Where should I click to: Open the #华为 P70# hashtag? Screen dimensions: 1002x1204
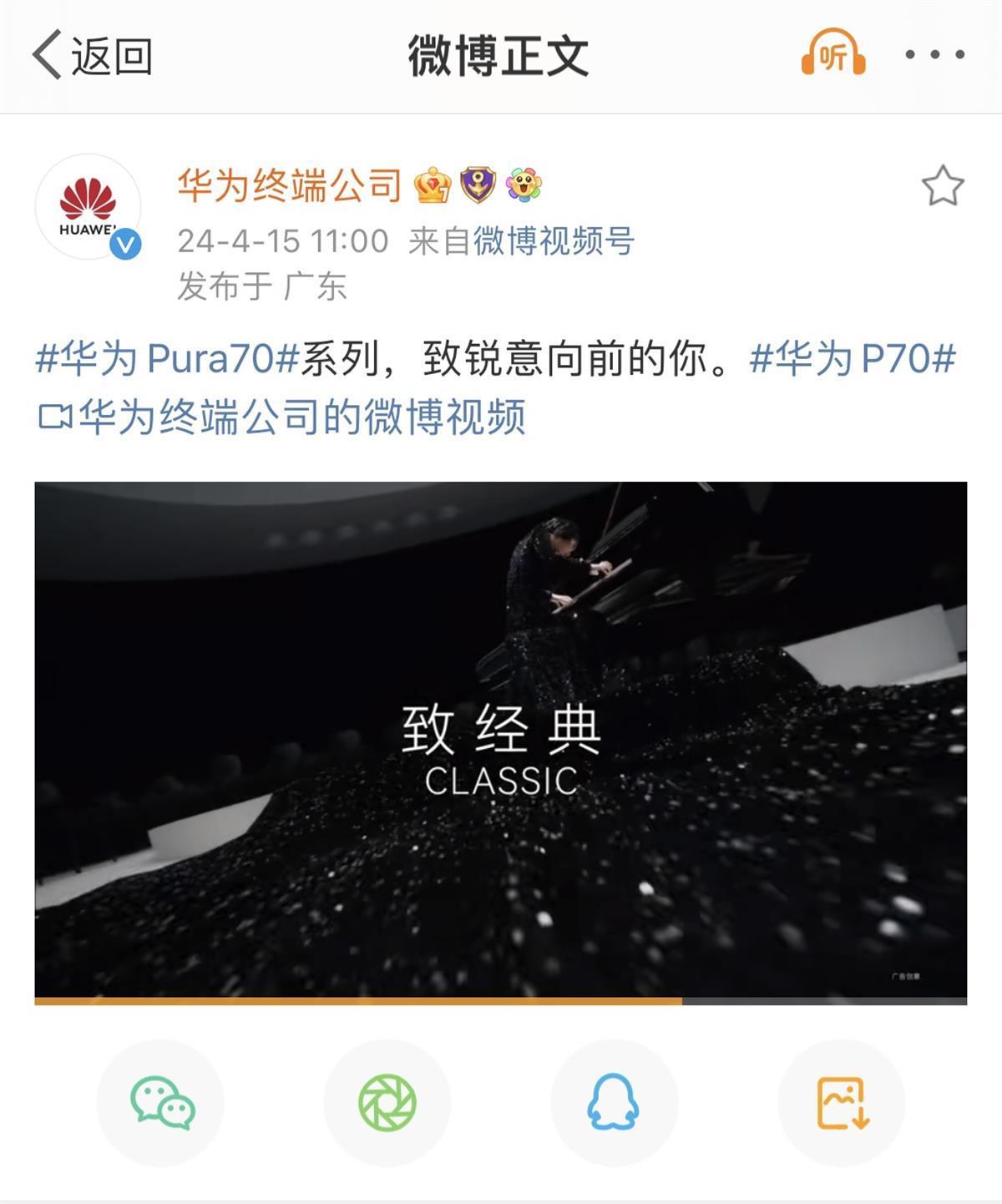pyautogui.click(x=853, y=359)
